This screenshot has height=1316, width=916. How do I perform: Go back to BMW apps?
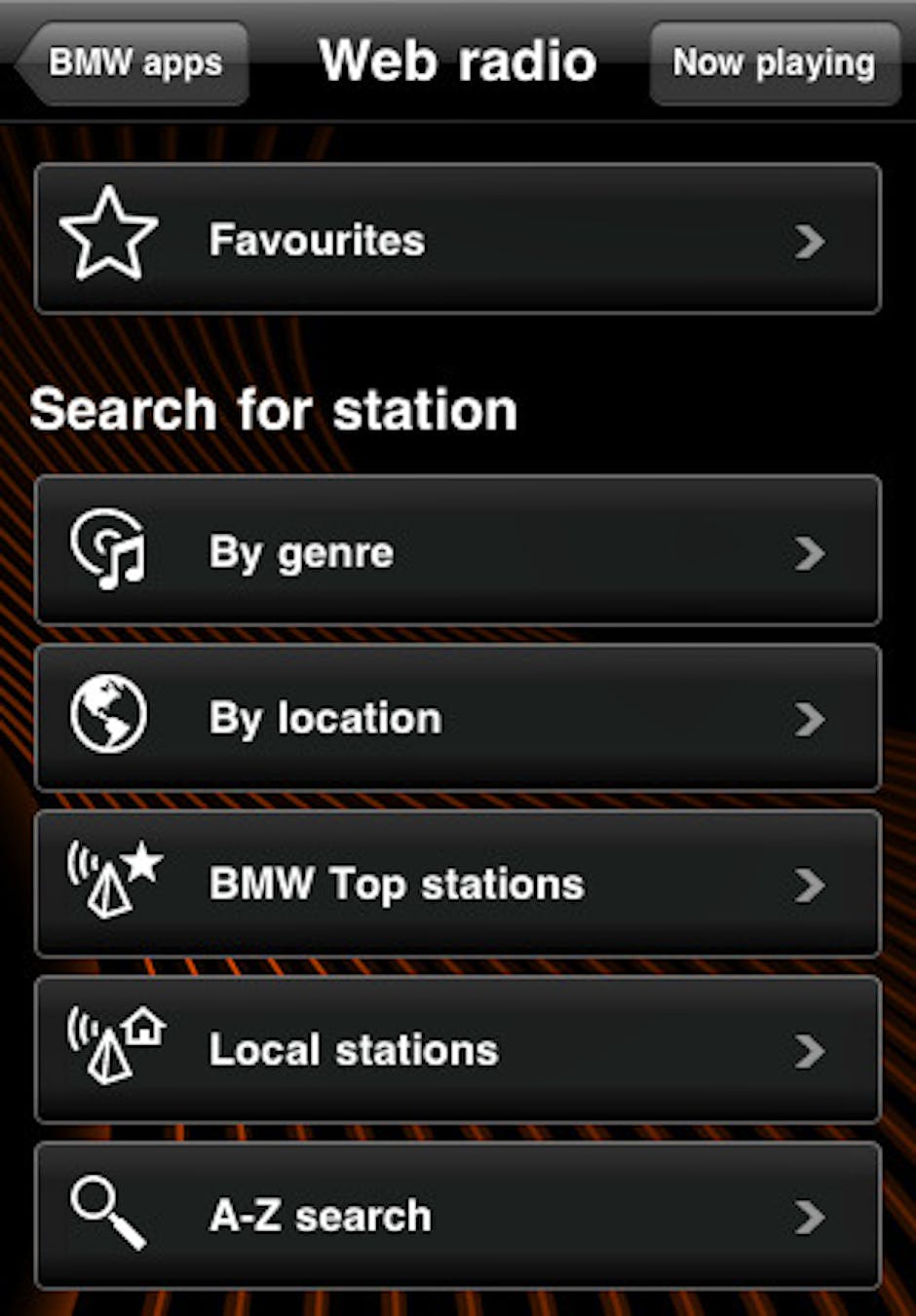coord(134,63)
